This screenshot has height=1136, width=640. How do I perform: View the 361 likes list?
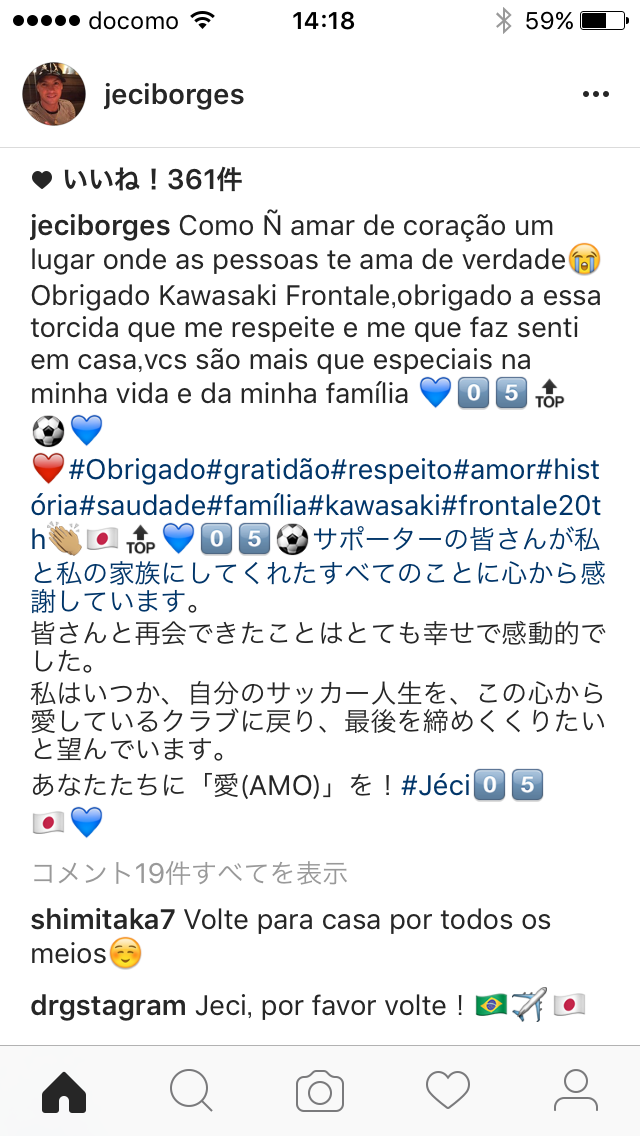137,180
